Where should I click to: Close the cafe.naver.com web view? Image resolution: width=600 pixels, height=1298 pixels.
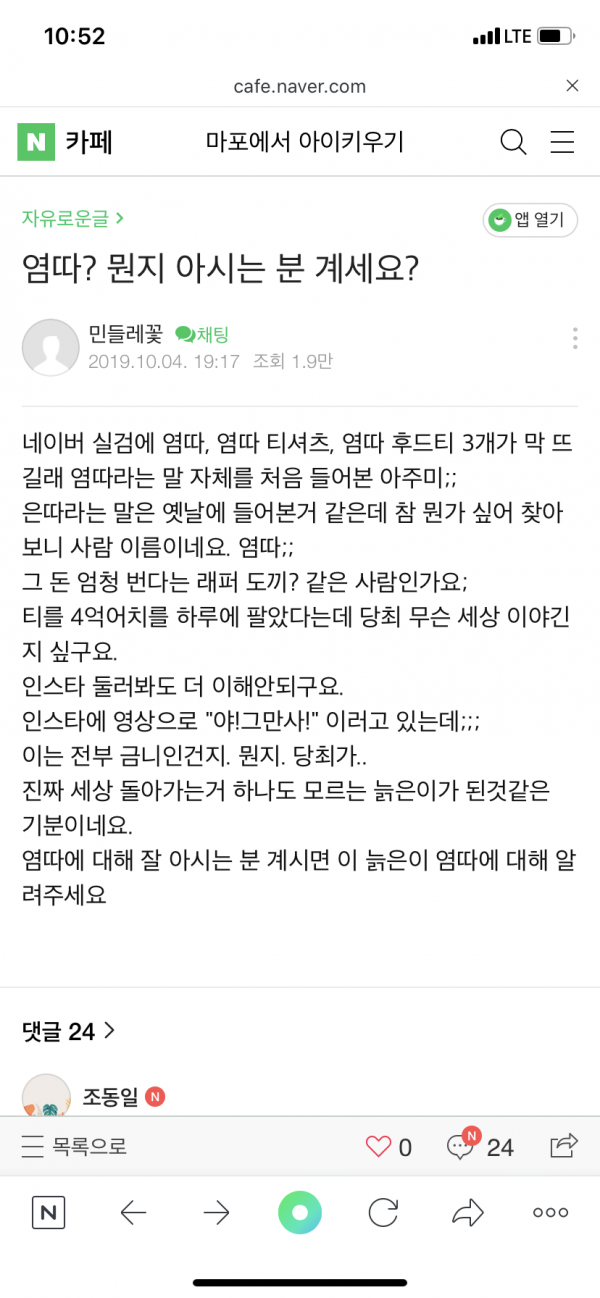click(x=572, y=86)
